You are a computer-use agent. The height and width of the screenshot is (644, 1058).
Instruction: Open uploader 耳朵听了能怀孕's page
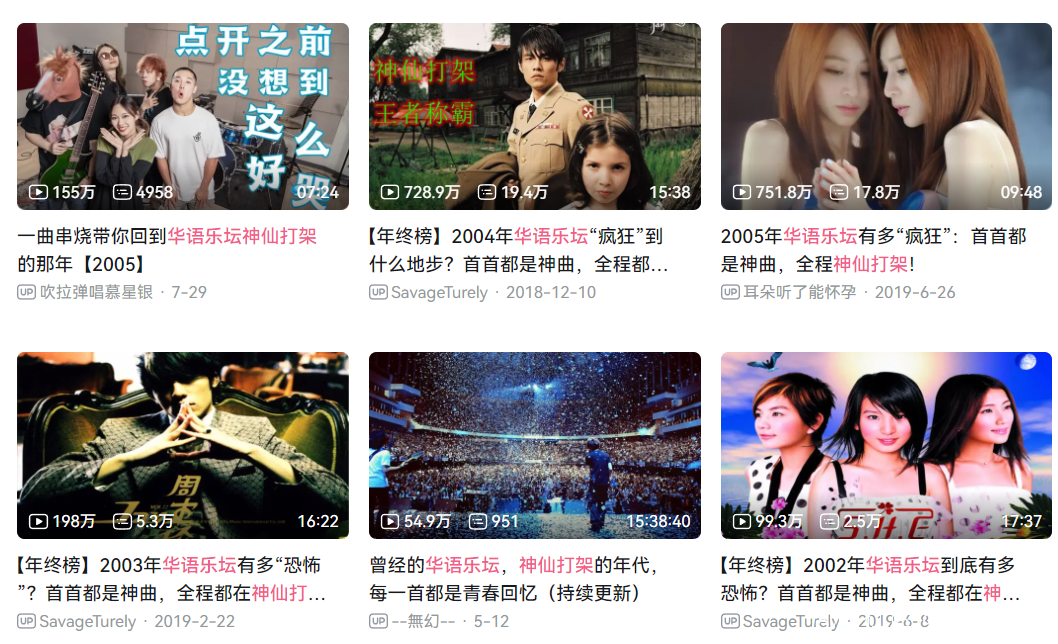coord(805,292)
